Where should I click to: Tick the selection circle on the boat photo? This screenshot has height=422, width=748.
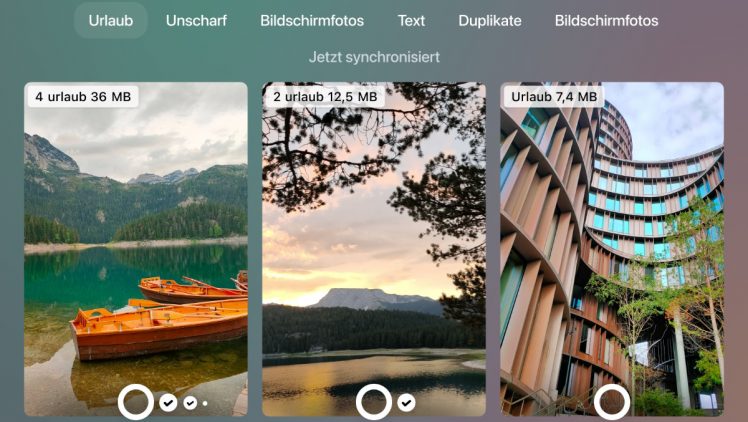(x=136, y=402)
